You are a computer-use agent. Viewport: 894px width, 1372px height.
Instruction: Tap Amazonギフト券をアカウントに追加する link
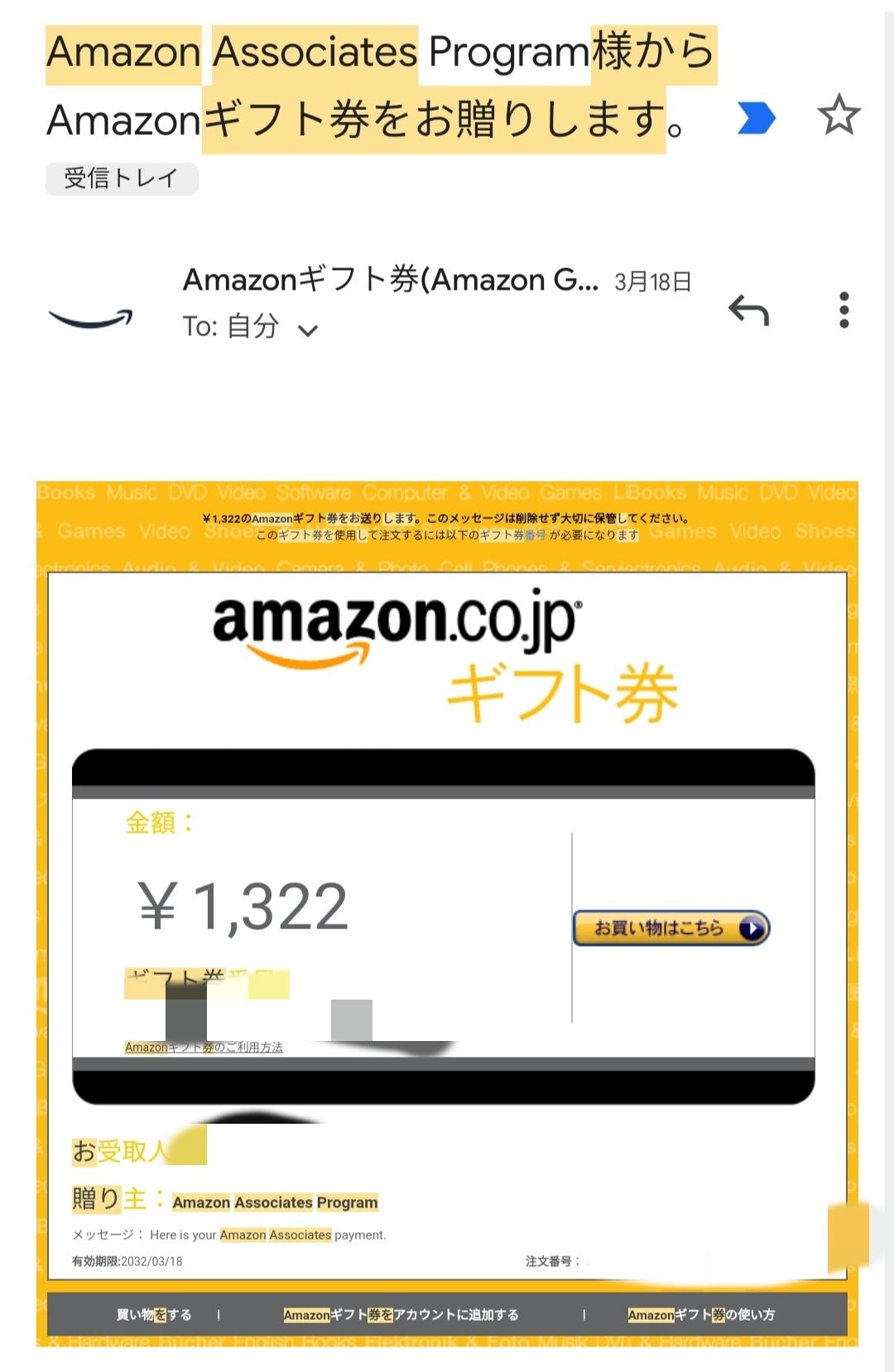click(401, 1314)
